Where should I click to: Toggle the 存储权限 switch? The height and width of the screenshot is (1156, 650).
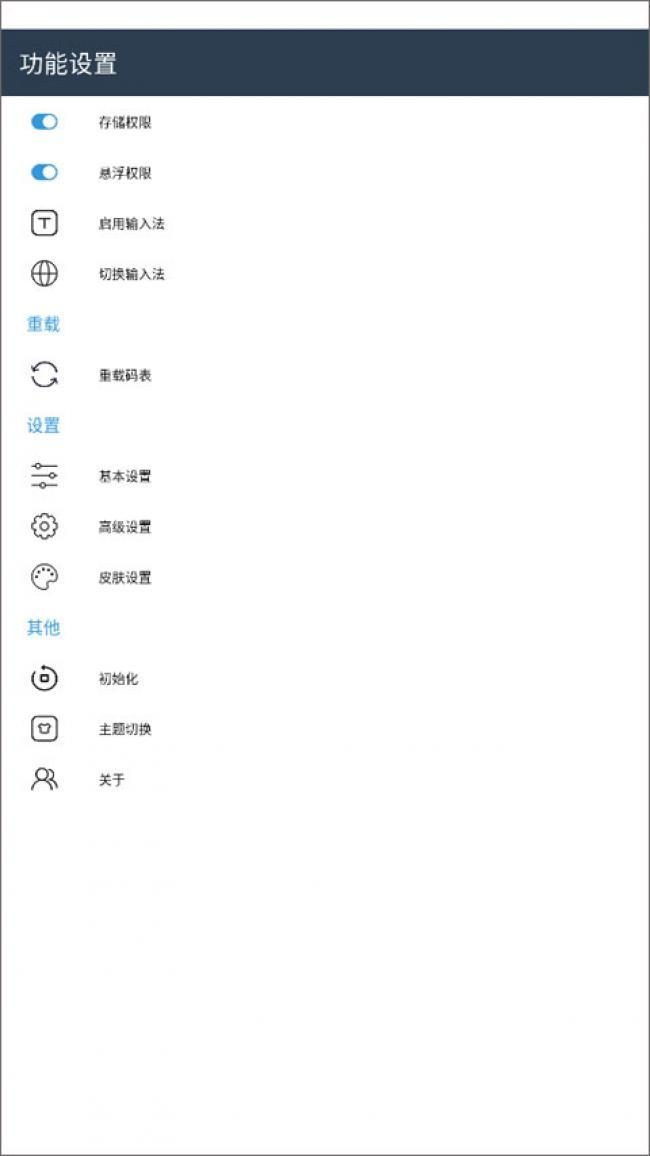tap(44, 122)
